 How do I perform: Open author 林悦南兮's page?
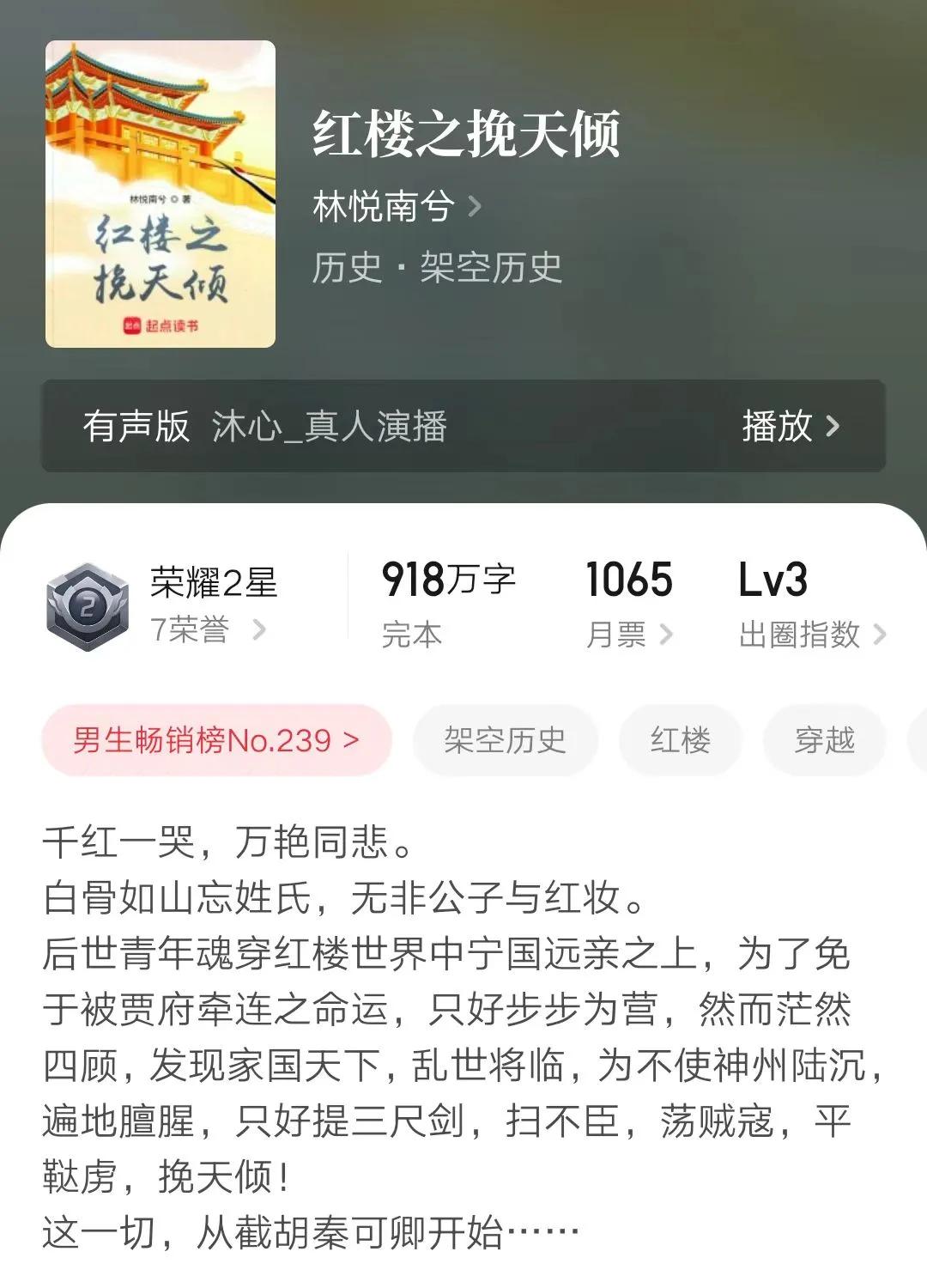(395, 206)
